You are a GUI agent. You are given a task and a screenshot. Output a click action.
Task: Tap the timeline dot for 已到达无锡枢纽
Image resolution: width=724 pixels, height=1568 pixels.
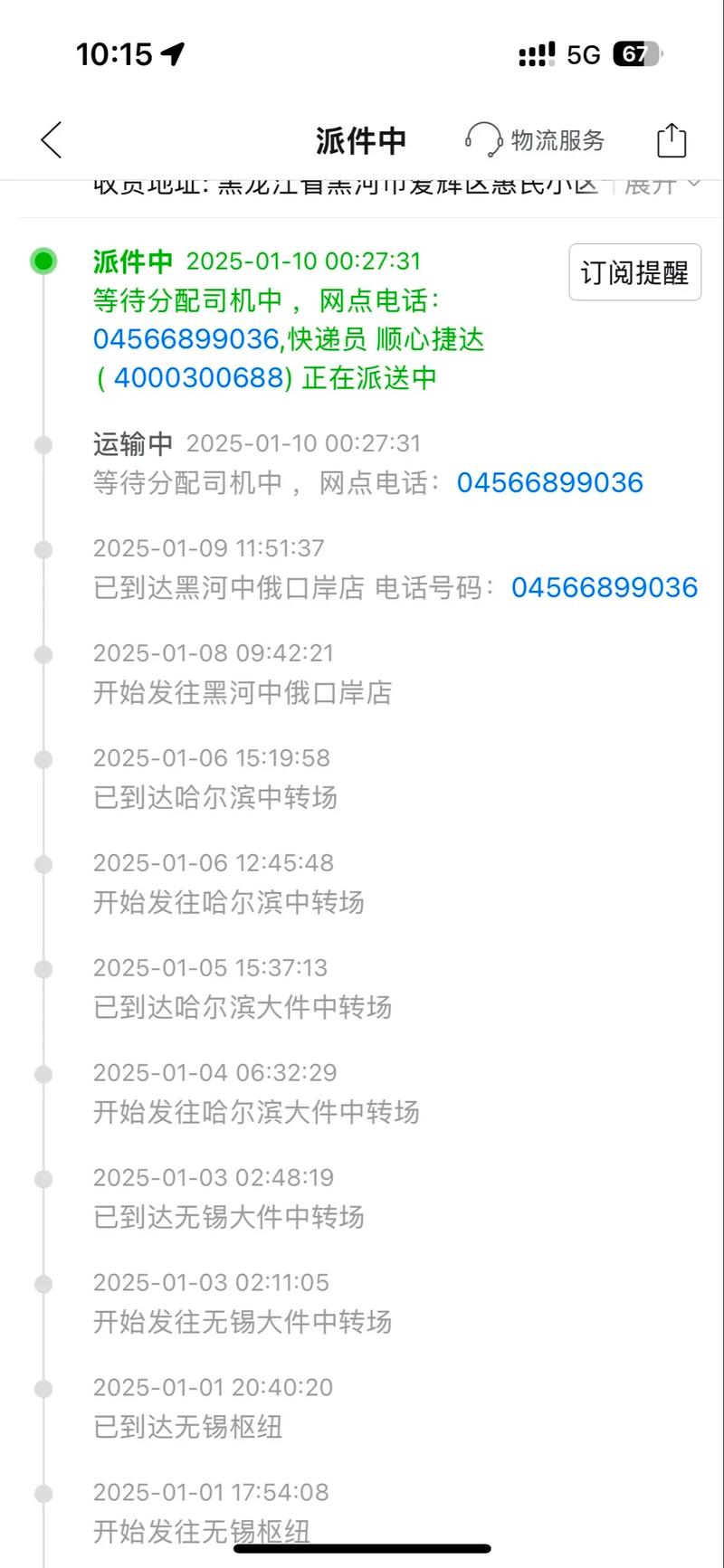[42, 1388]
